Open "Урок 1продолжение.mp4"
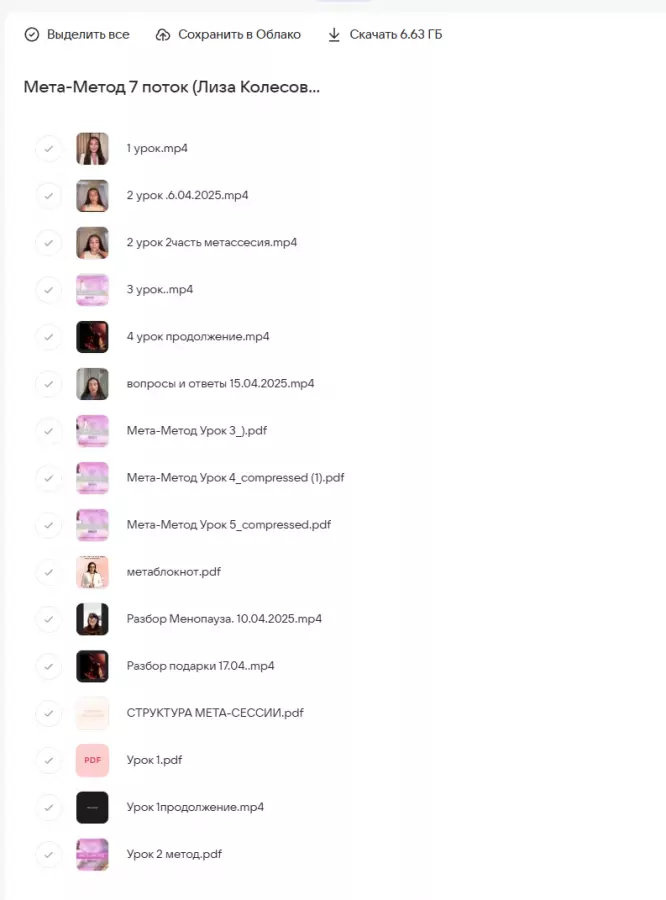666x900 pixels. tap(195, 806)
